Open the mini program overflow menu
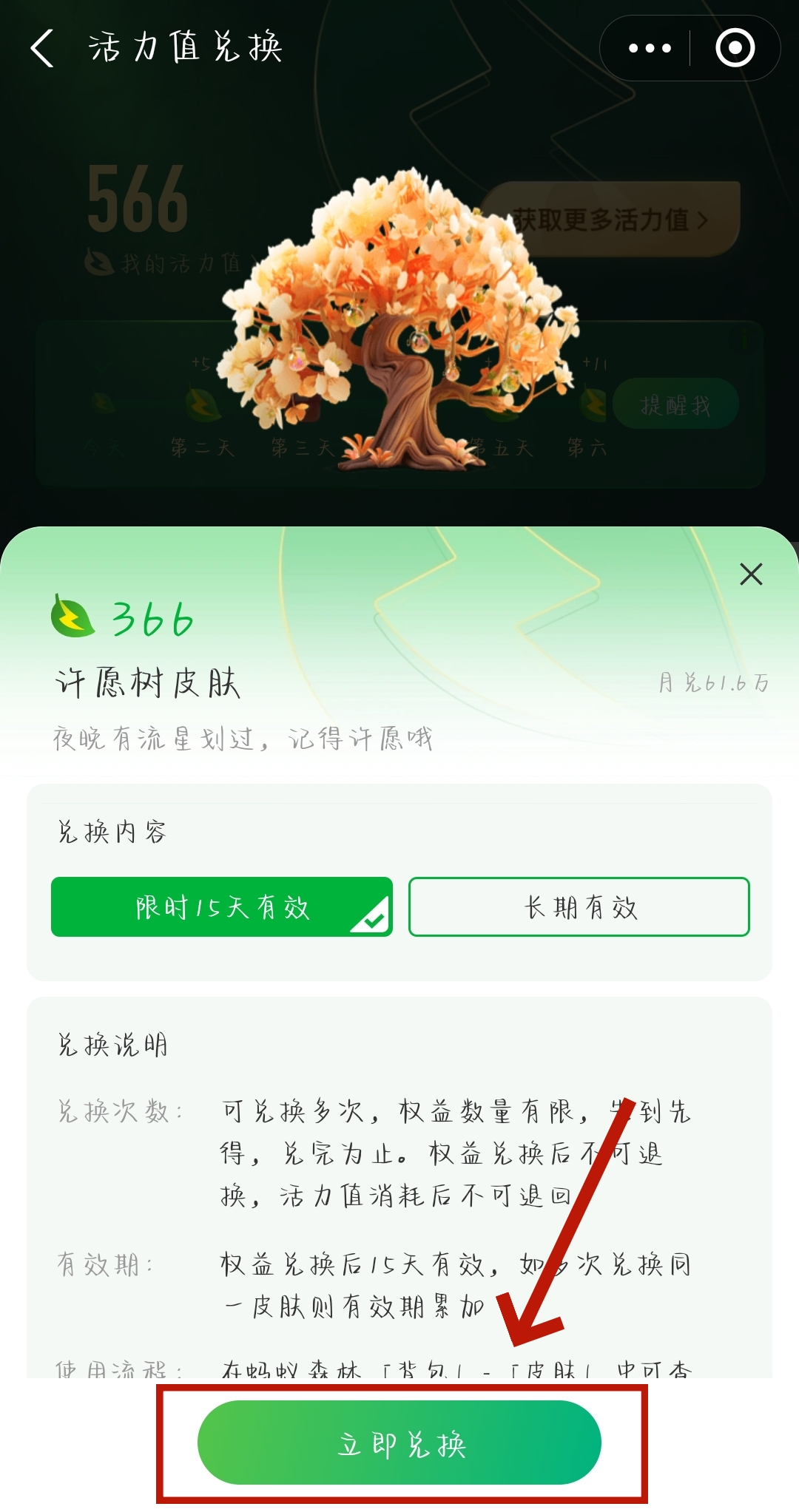The image size is (799, 1512). pos(650,49)
